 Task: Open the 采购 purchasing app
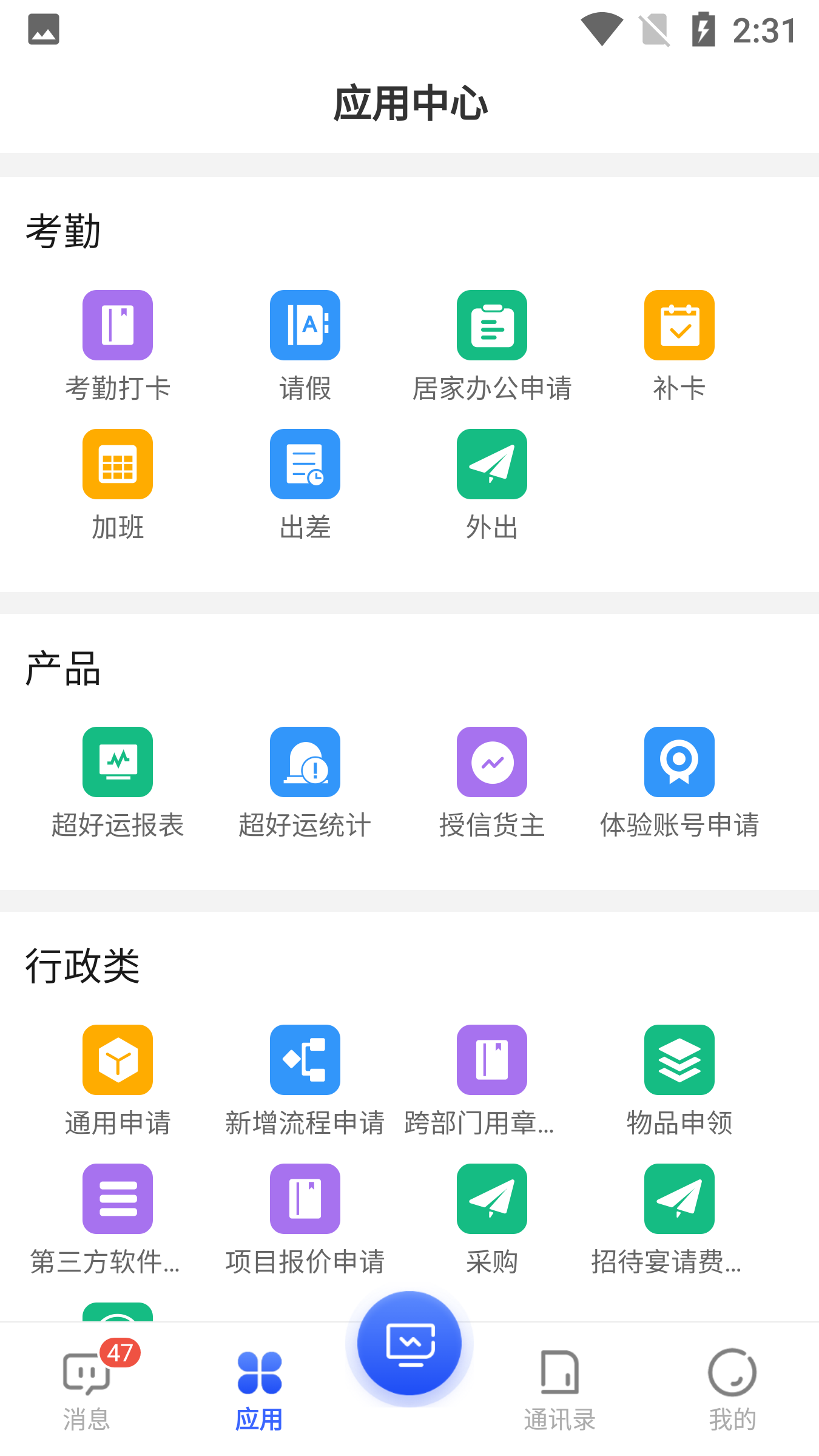click(491, 1199)
